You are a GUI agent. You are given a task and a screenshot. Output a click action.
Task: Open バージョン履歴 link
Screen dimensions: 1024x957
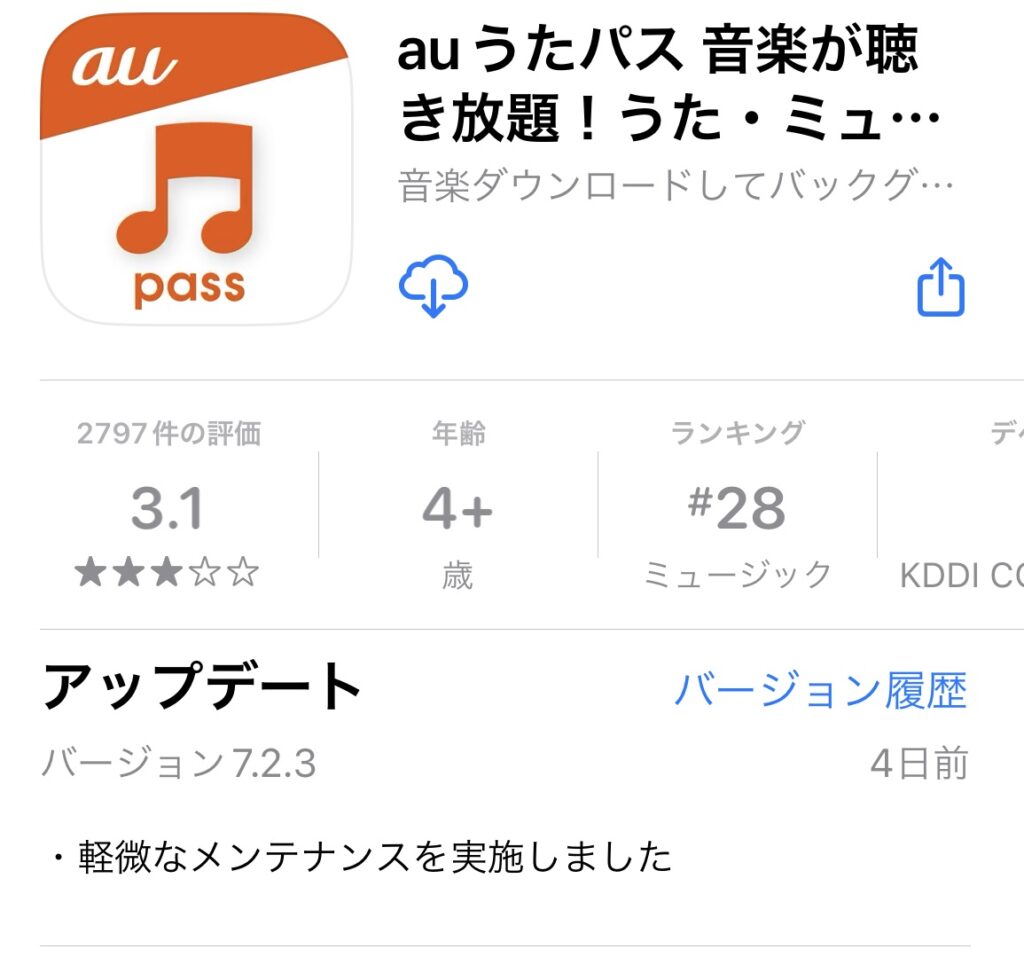point(820,690)
